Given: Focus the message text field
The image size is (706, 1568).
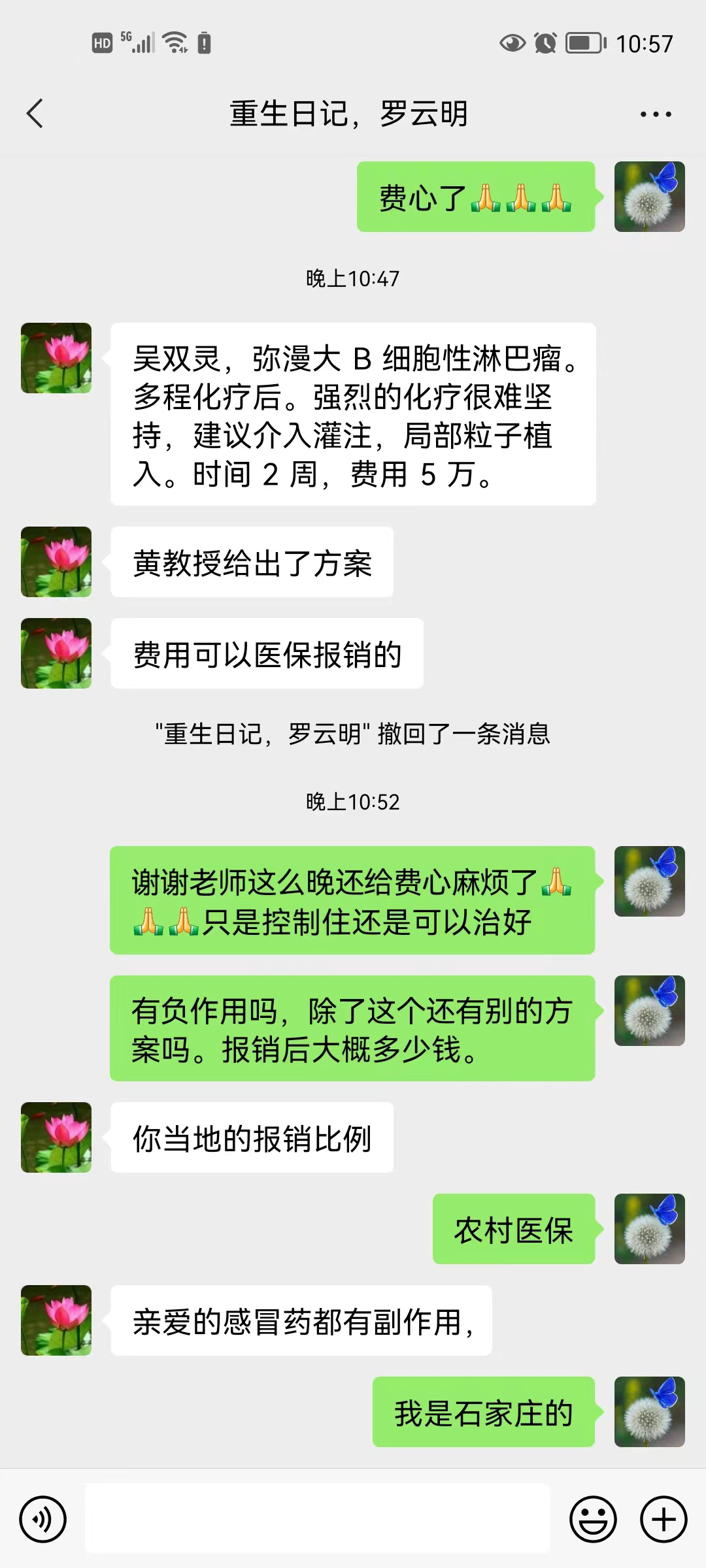Looking at the screenshot, I should tap(317, 1519).
